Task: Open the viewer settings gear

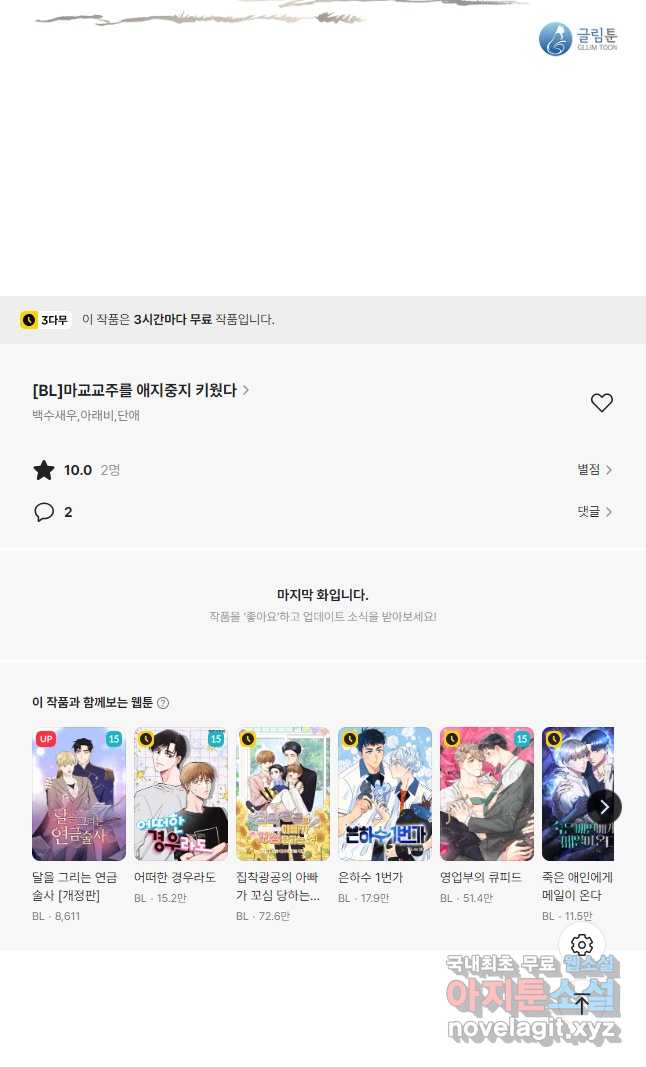Action: (x=582, y=945)
